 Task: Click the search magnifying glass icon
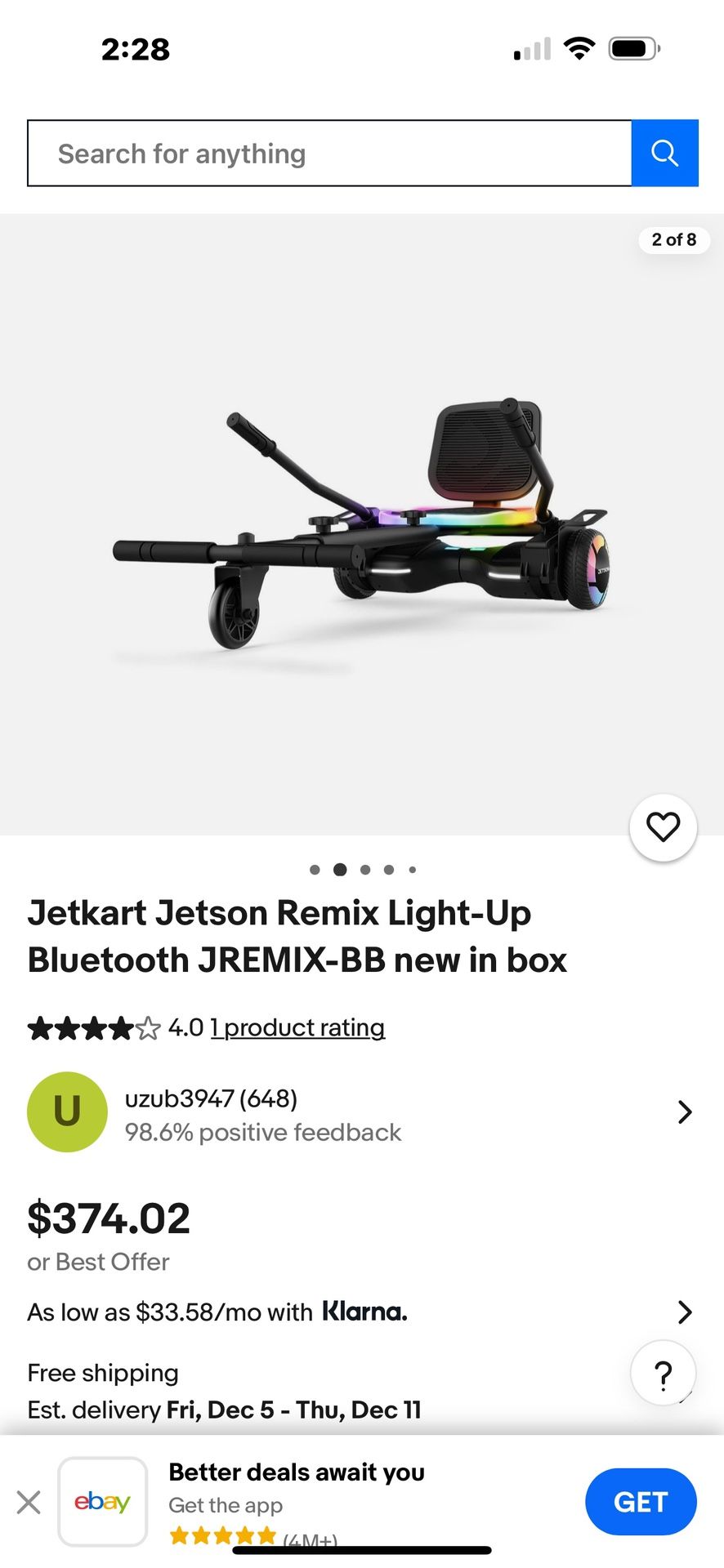[x=664, y=153]
